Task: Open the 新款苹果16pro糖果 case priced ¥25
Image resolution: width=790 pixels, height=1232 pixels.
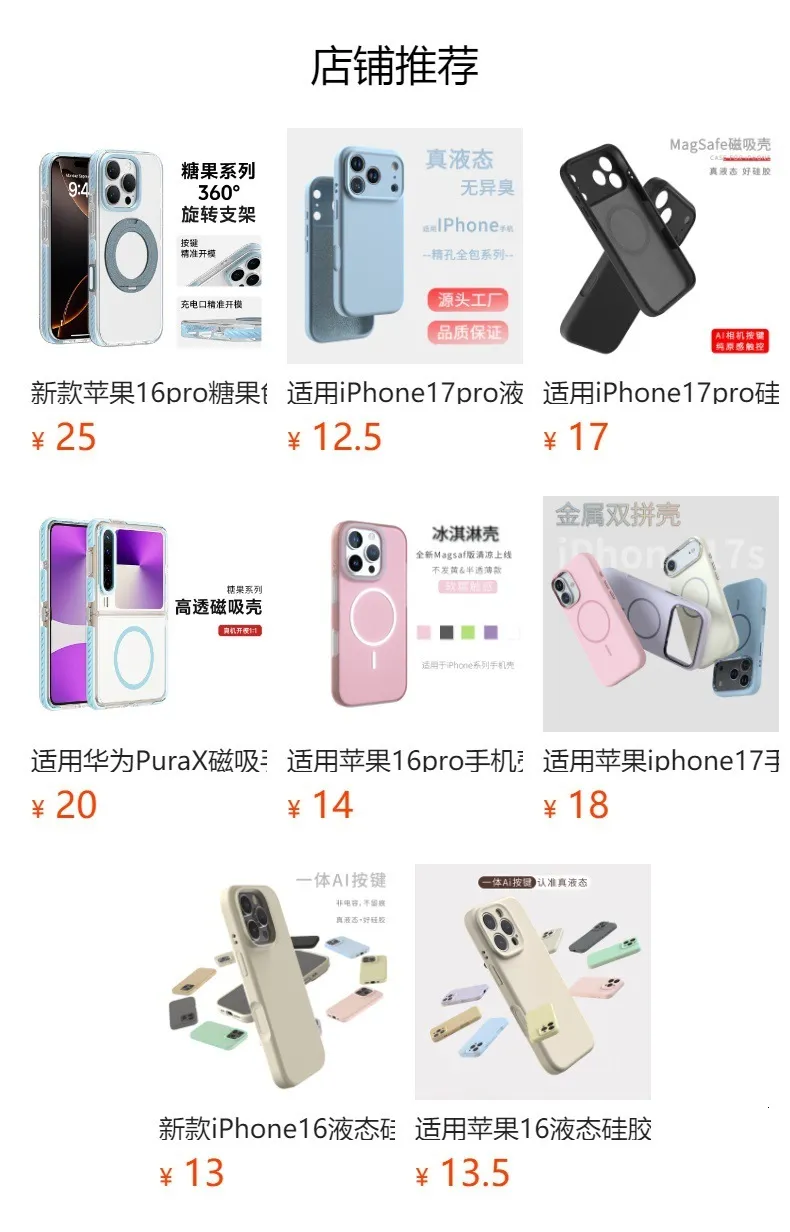Action: (148, 246)
